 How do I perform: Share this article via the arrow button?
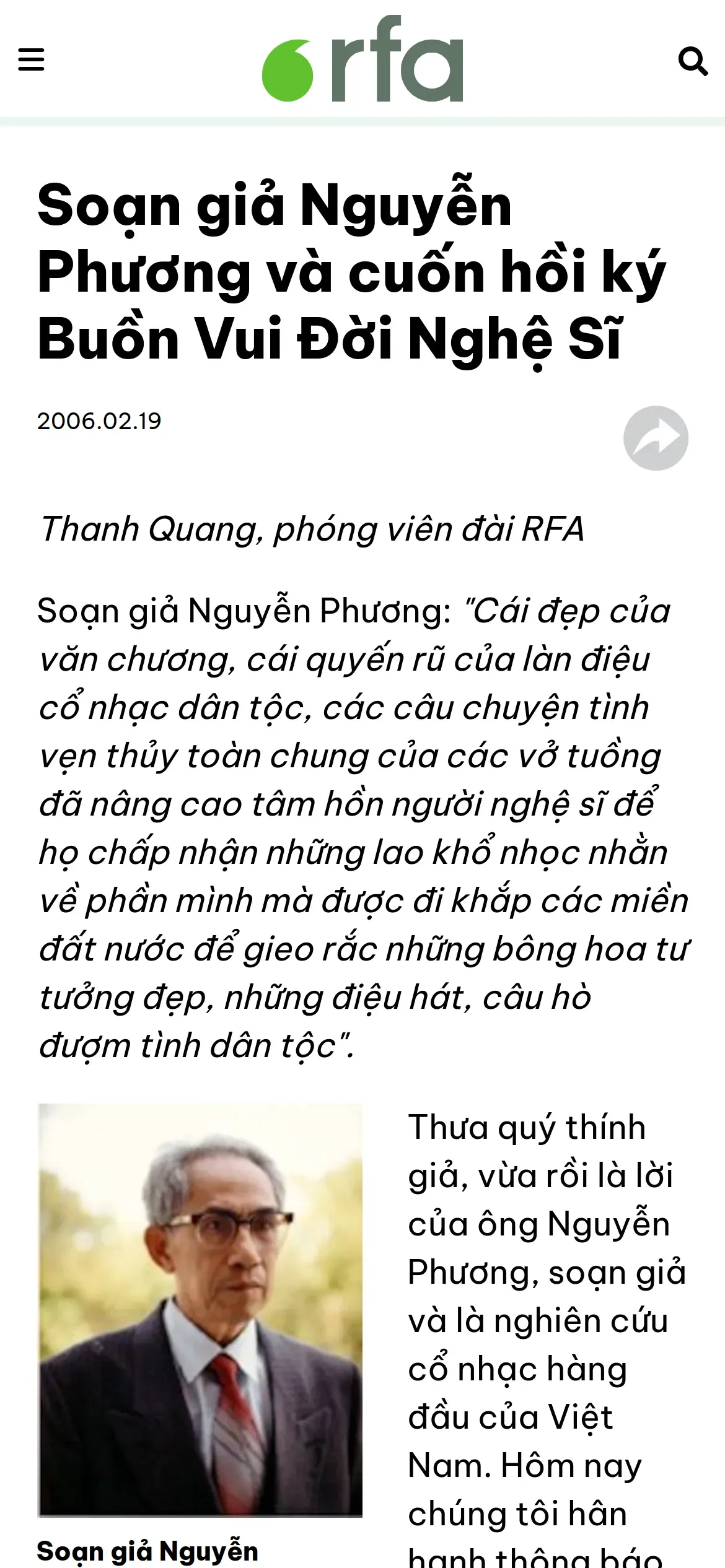coord(656,438)
